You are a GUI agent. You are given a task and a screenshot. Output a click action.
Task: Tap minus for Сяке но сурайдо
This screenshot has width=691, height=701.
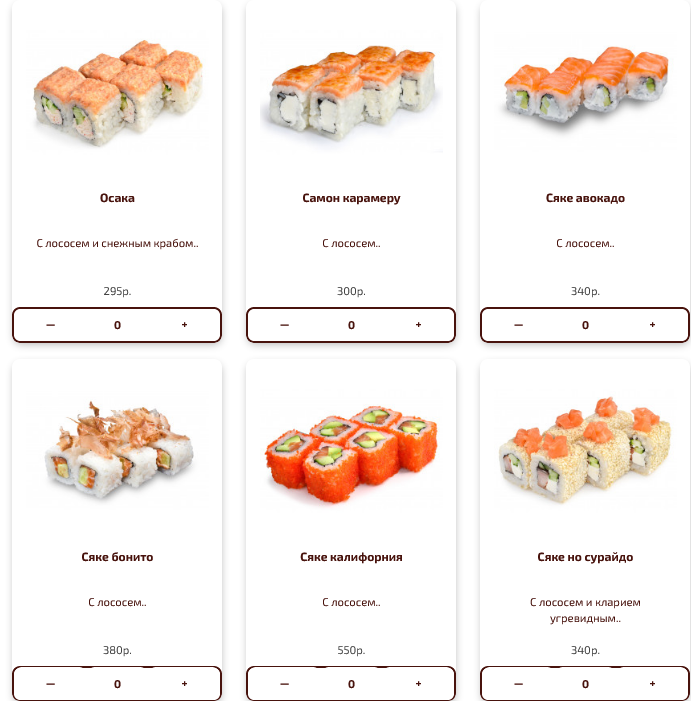pyautogui.click(x=519, y=684)
